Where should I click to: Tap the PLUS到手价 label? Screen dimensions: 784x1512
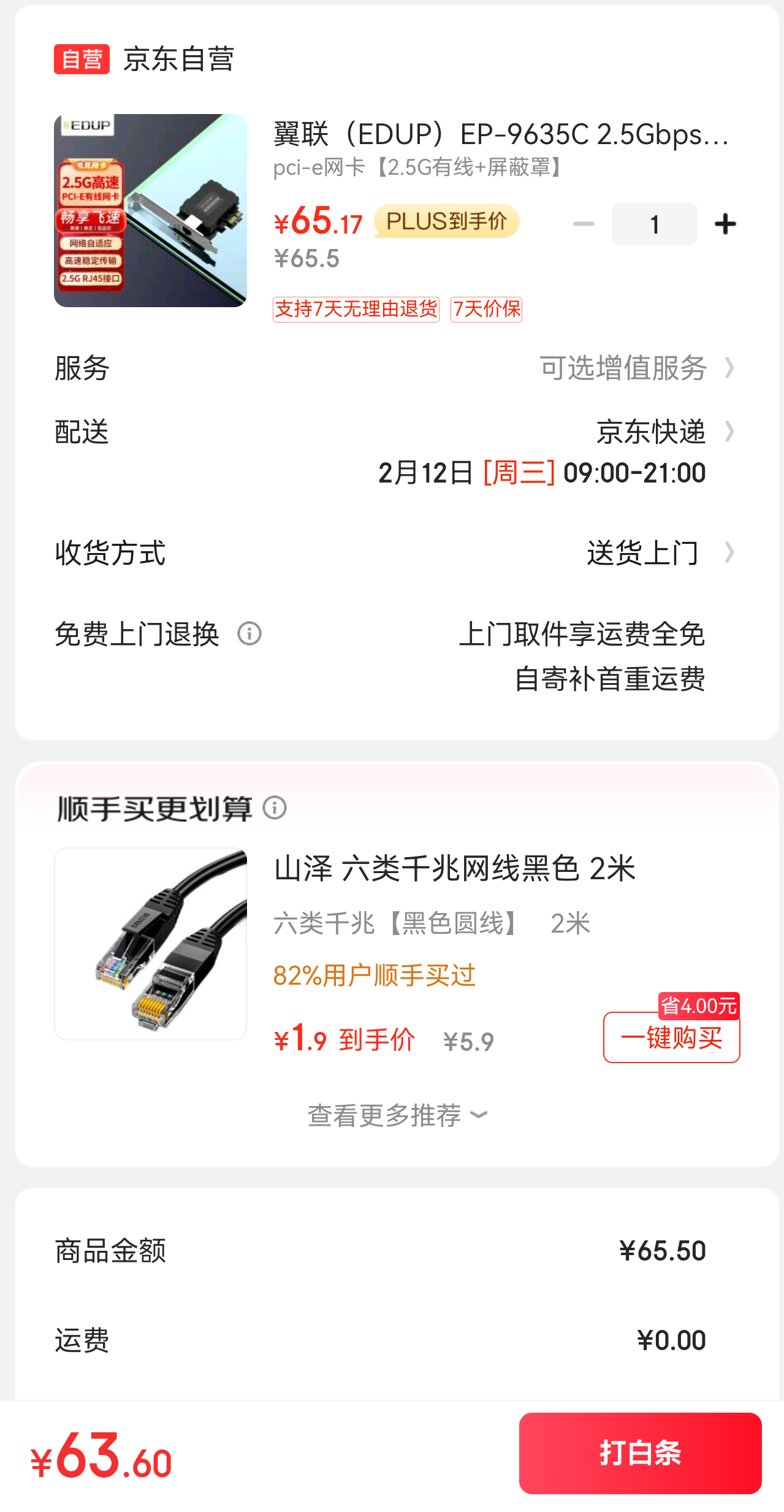coord(447,221)
